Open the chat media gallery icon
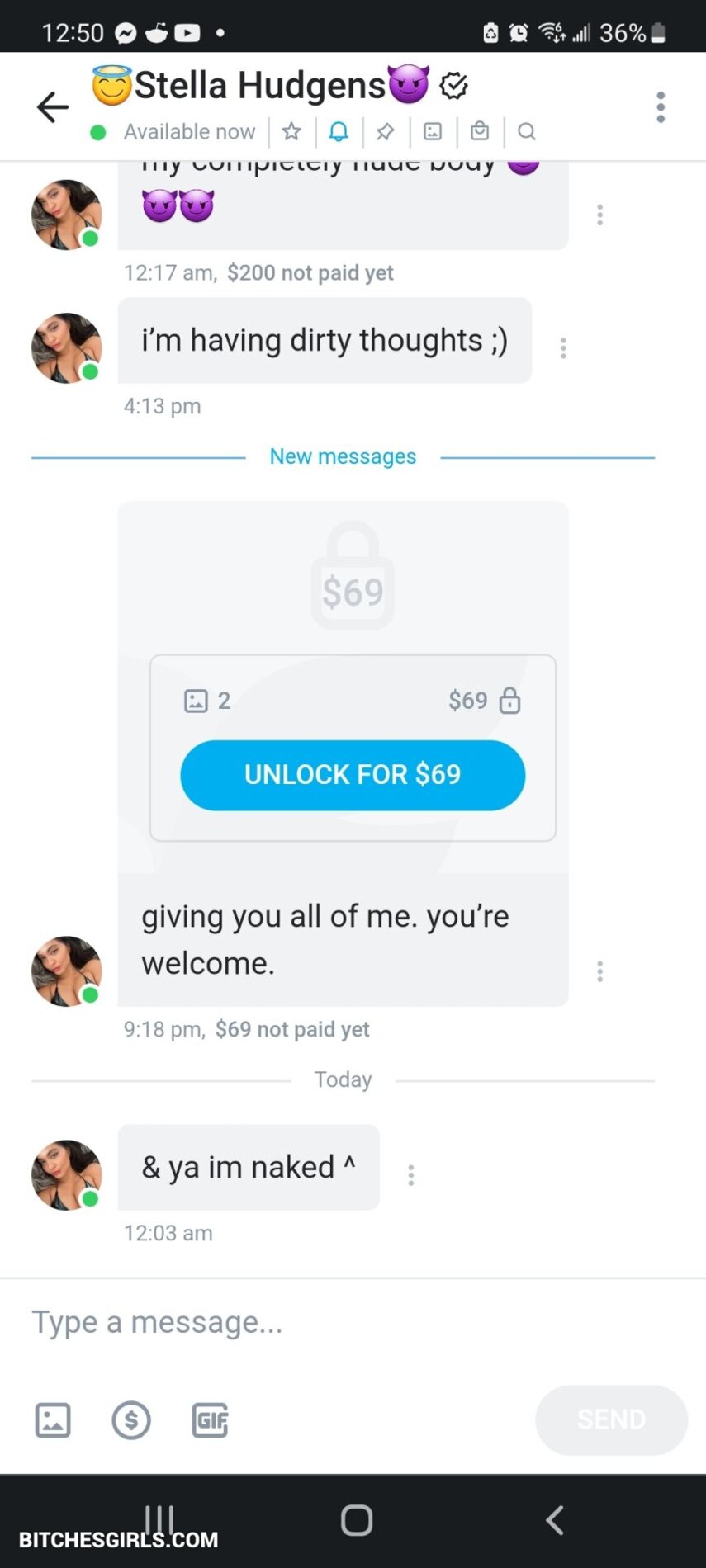Image resolution: width=706 pixels, height=1568 pixels. coord(433,131)
